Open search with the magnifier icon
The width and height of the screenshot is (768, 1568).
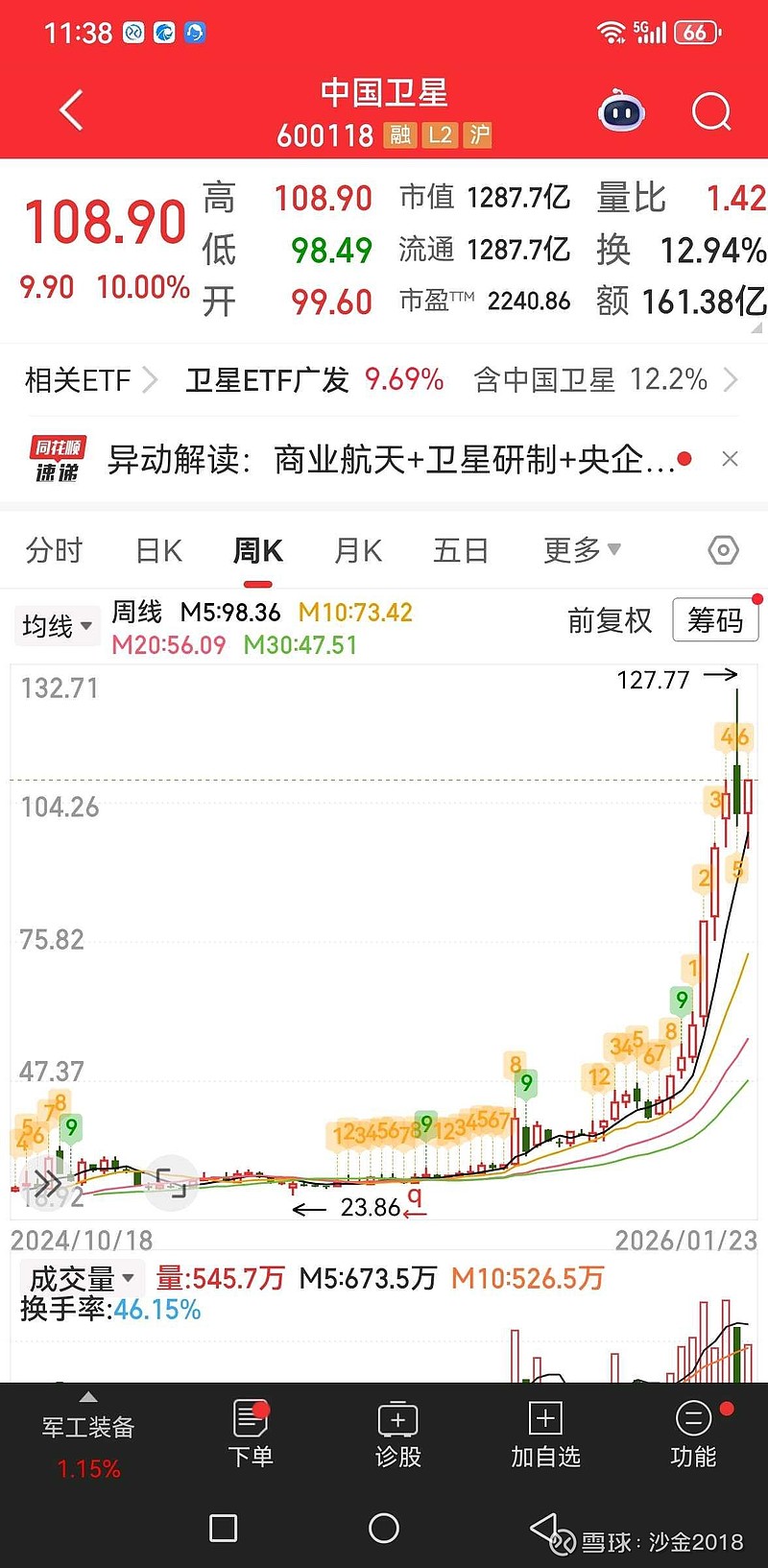pyautogui.click(x=710, y=111)
